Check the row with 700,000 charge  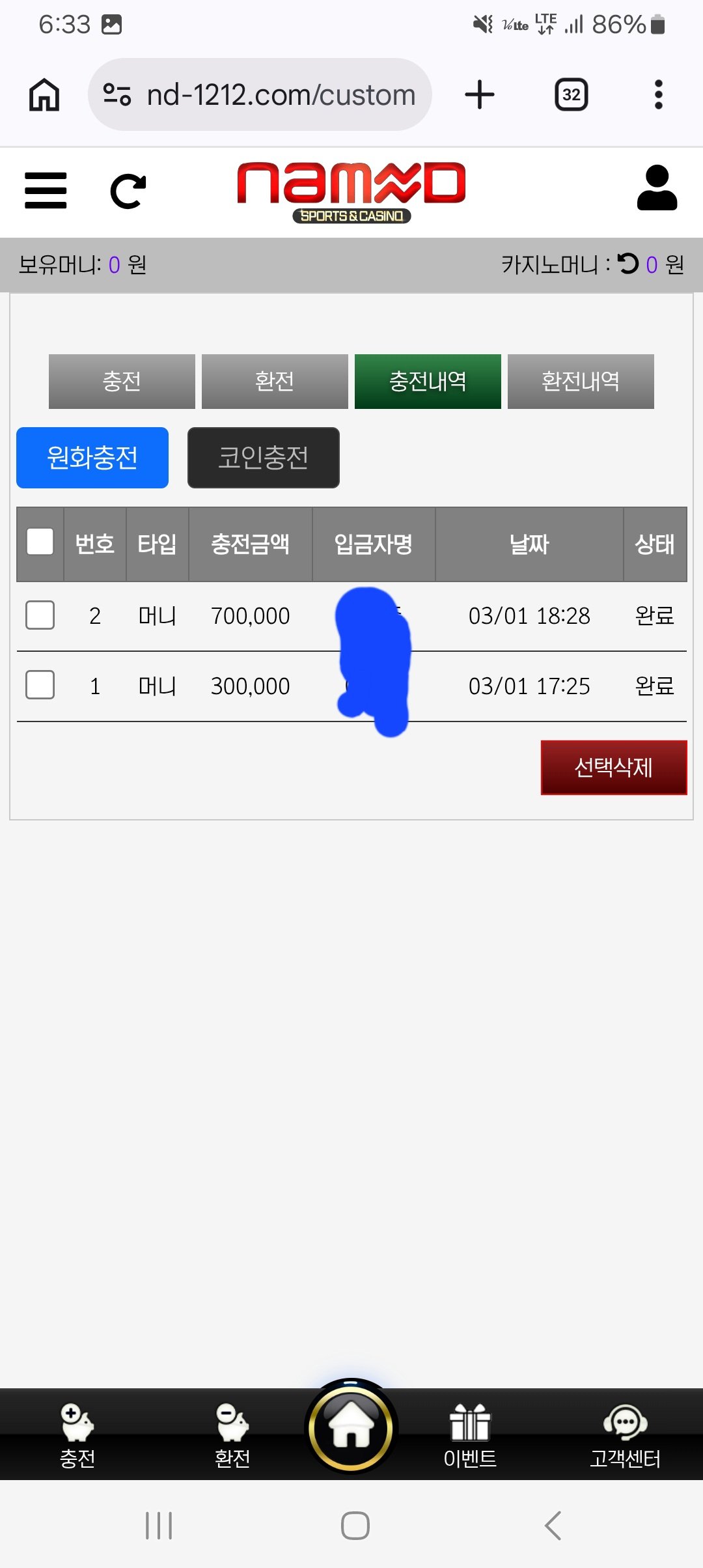[x=40, y=615]
